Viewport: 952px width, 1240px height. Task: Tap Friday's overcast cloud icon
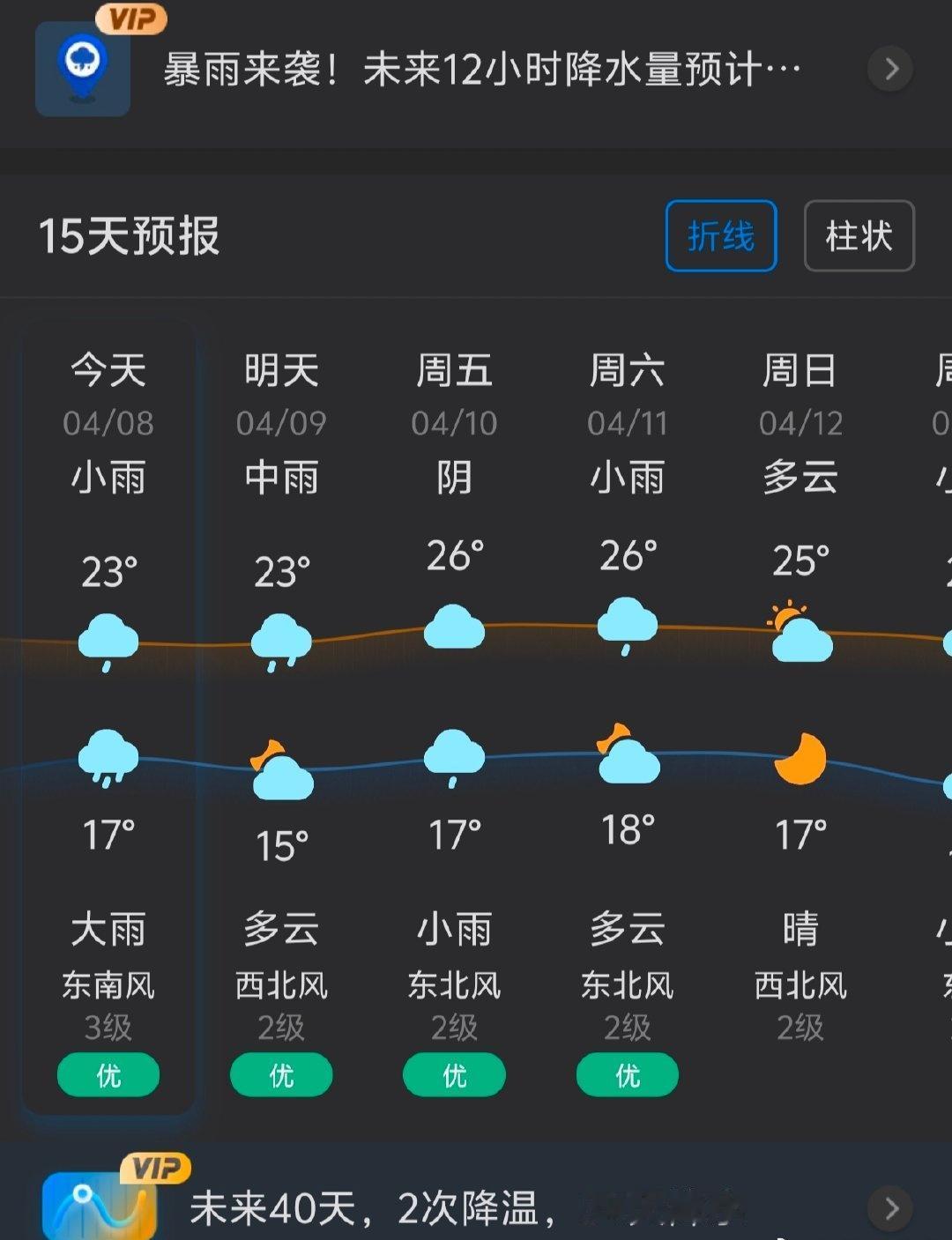[453, 627]
